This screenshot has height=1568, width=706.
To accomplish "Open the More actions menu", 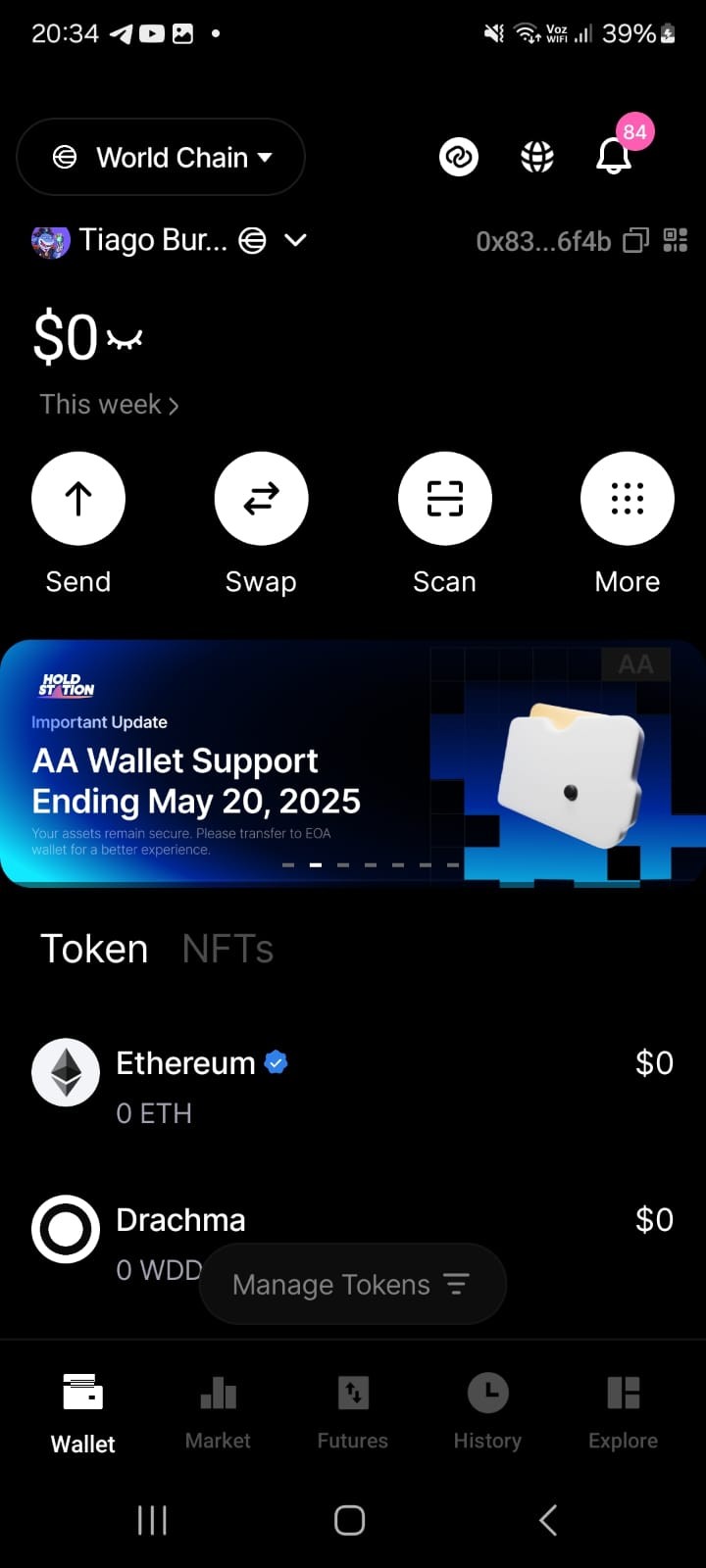I will 628,499.
